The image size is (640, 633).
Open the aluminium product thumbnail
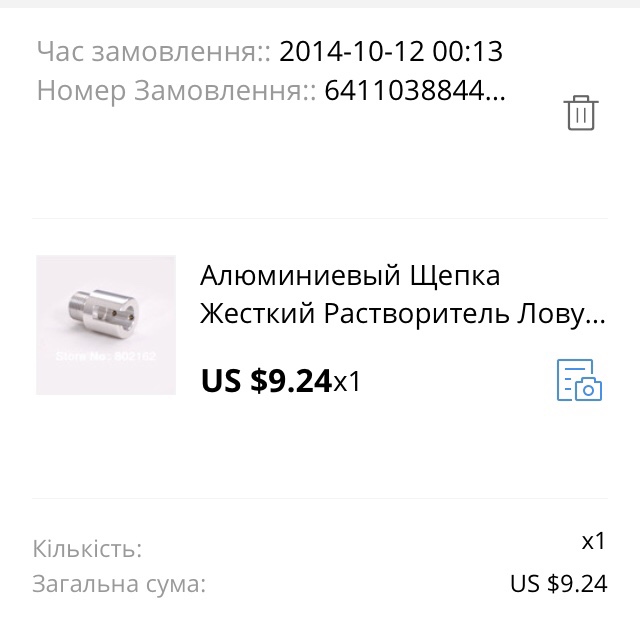[x=106, y=325]
